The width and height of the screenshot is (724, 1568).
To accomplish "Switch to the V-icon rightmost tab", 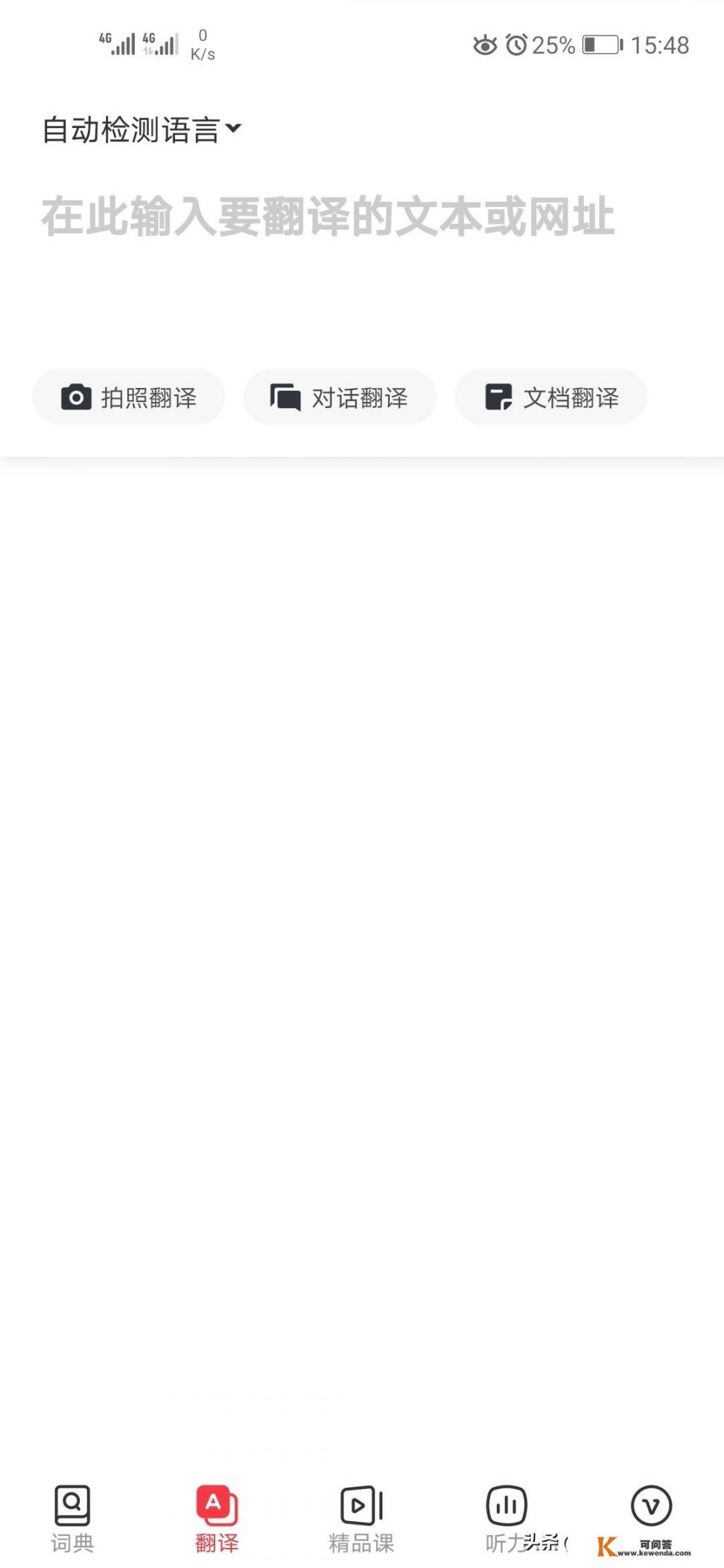I will pyautogui.click(x=651, y=1508).
